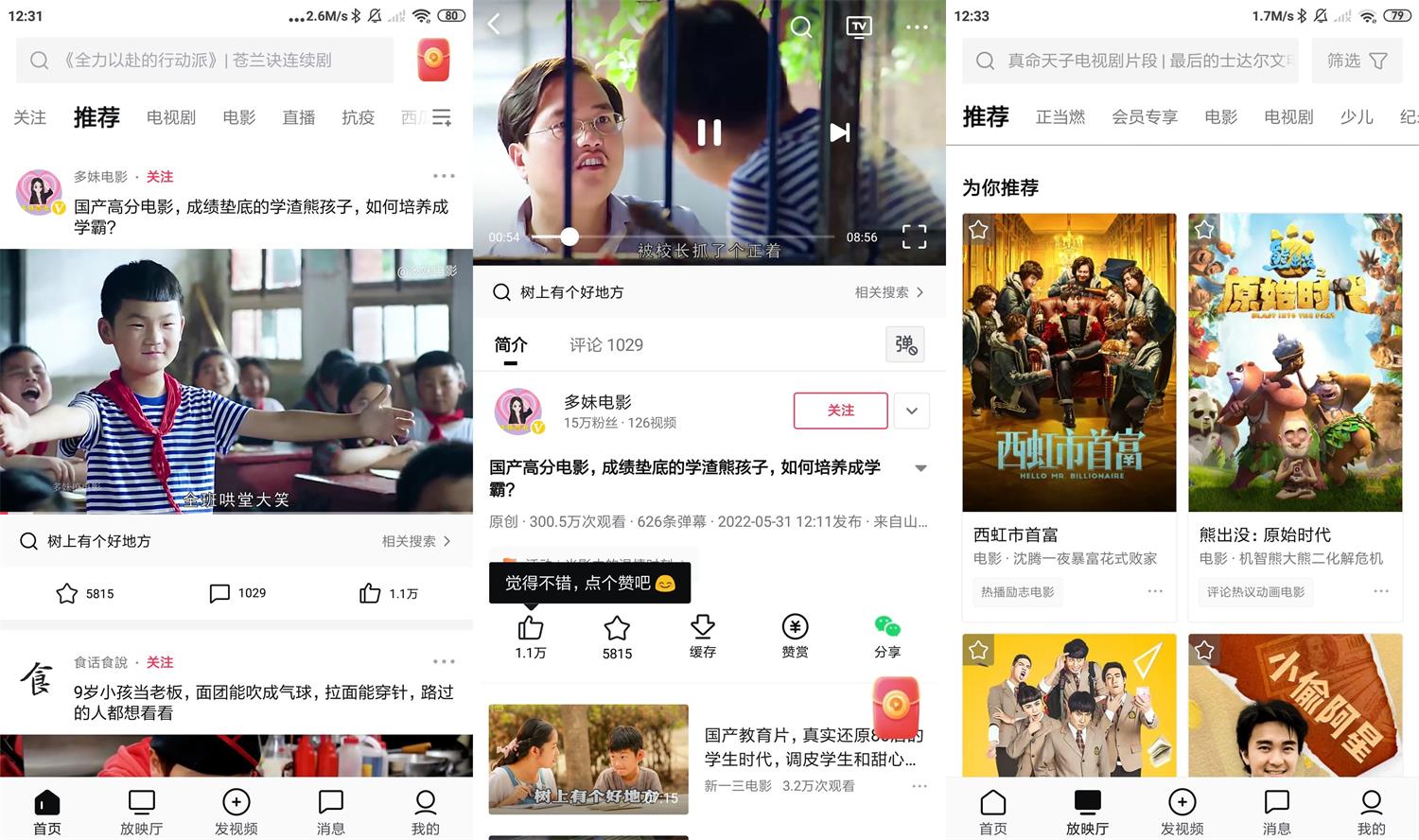Cast the video to TV
The image size is (1419, 840).
tap(858, 26)
